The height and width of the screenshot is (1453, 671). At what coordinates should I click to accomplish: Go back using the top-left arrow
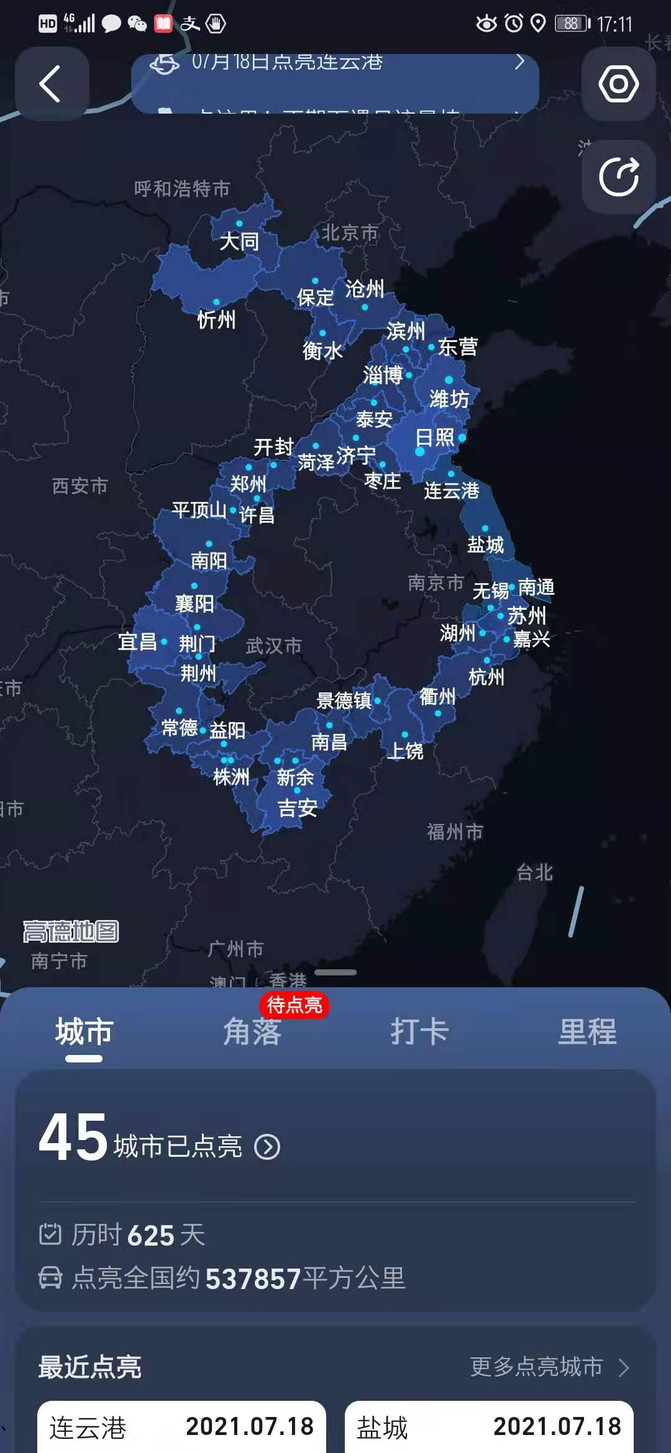[x=51, y=84]
